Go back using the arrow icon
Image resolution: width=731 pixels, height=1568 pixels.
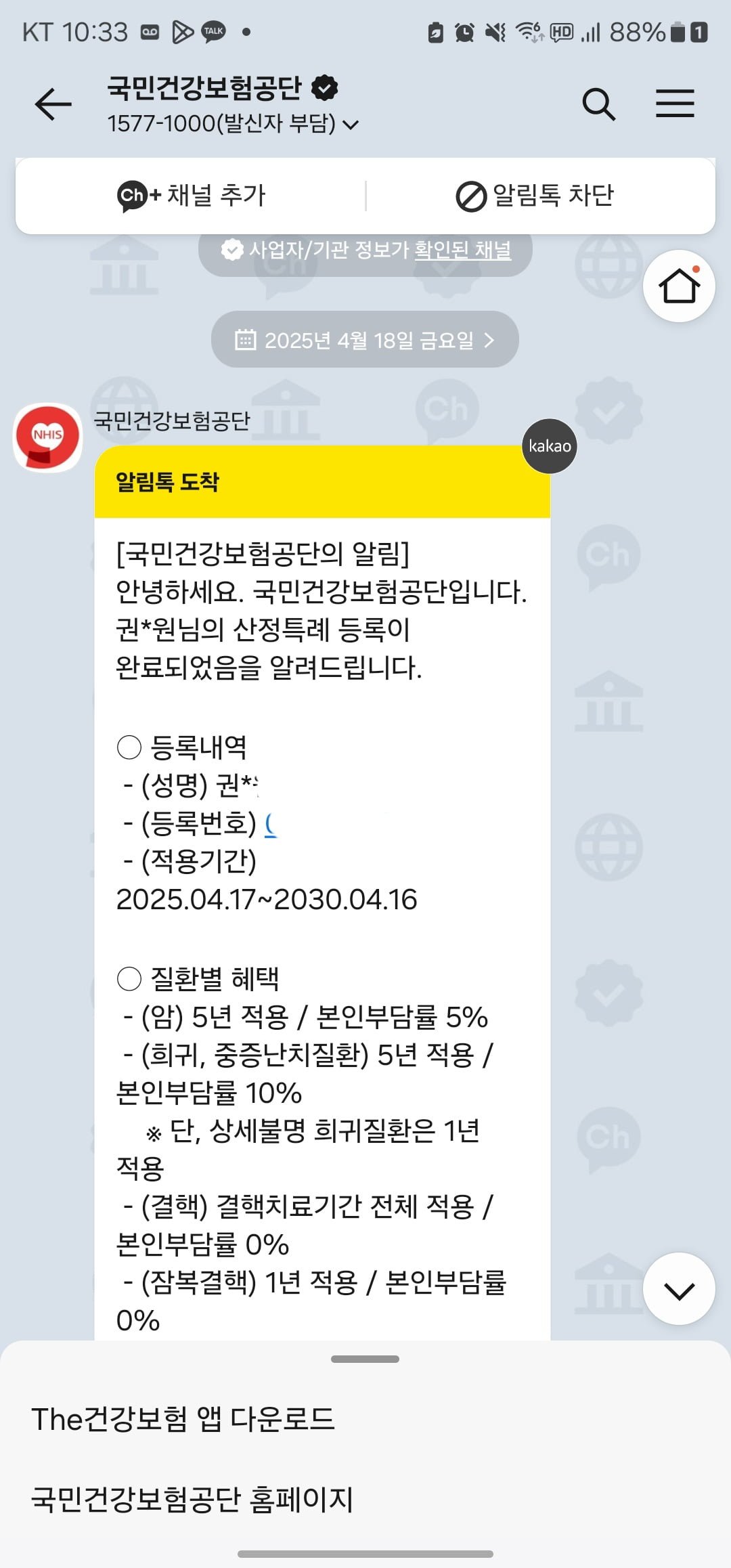click(x=53, y=104)
